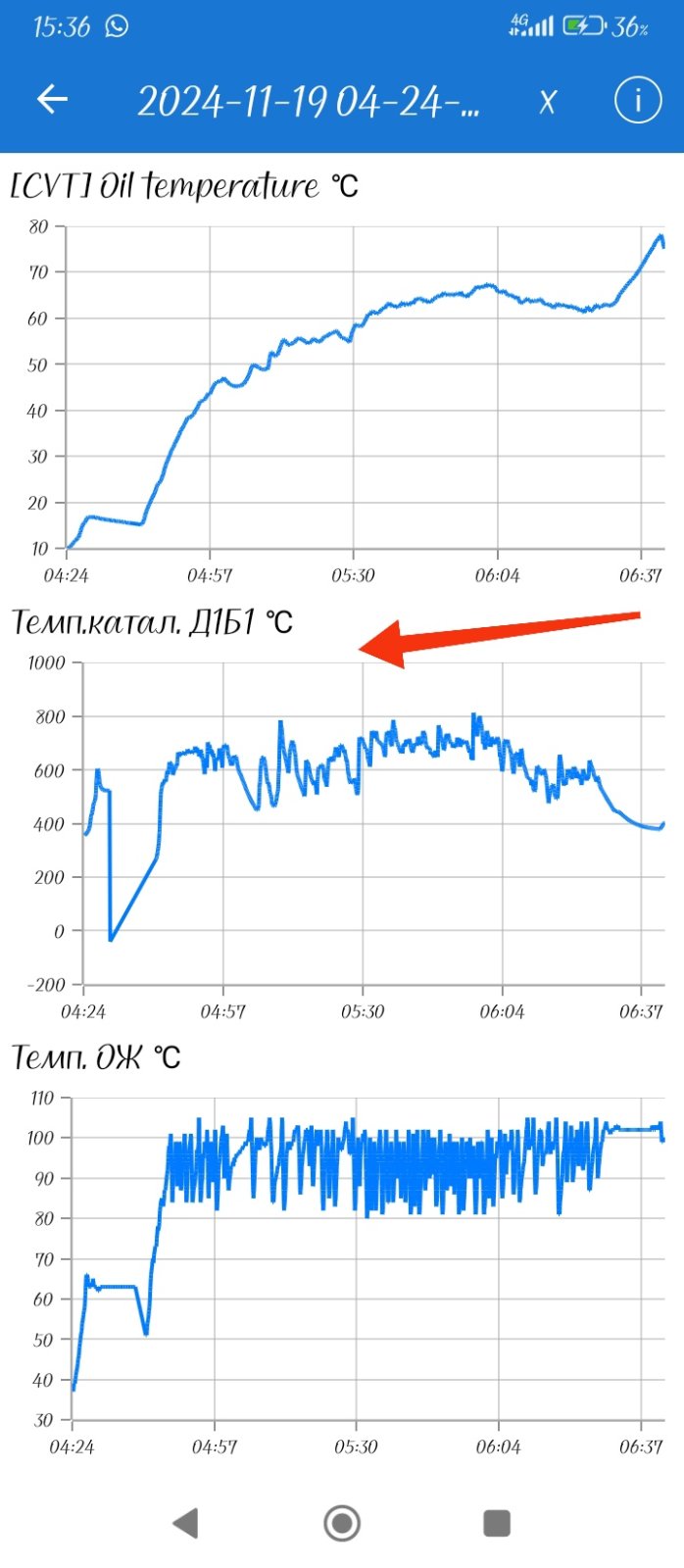Open the info icon in the app bar
This screenshot has height=1568, width=684.
click(x=638, y=99)
